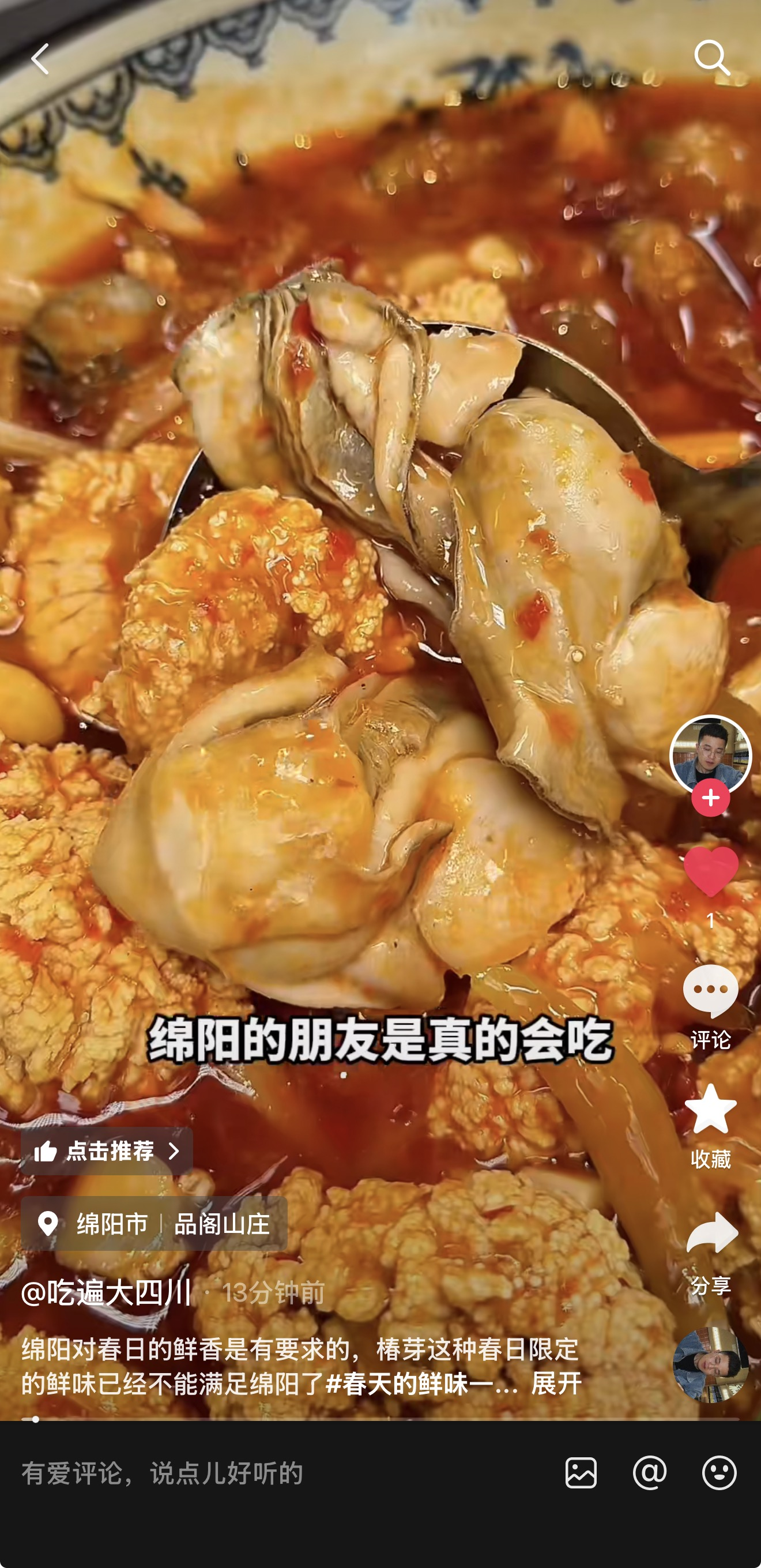Open the emoji picker
The height and width of the screenshot is (1568, 761).
tap(719, 1473)
